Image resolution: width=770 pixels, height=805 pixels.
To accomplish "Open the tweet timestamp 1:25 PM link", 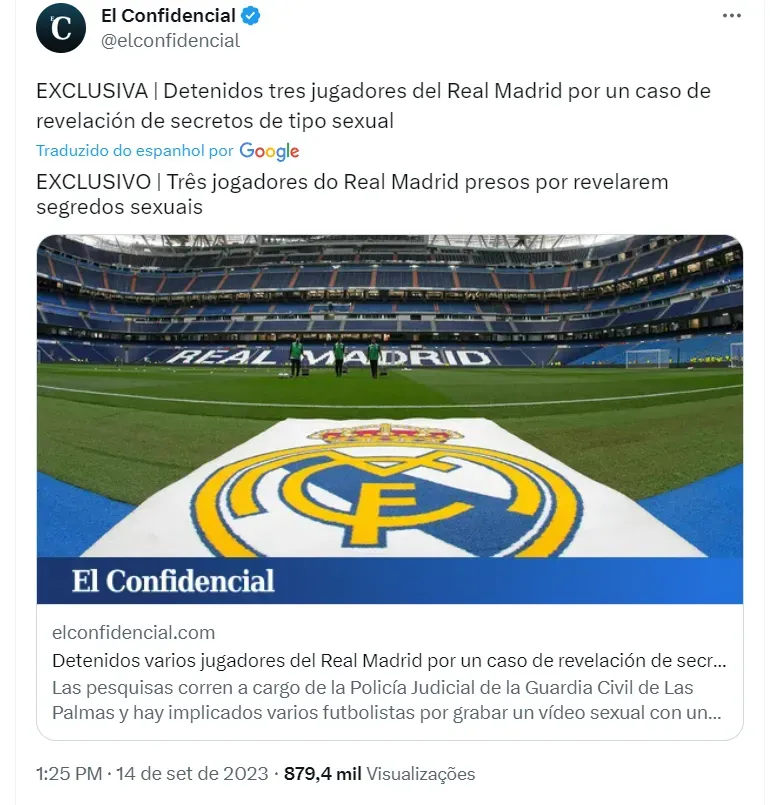I will tap(69, 774).
